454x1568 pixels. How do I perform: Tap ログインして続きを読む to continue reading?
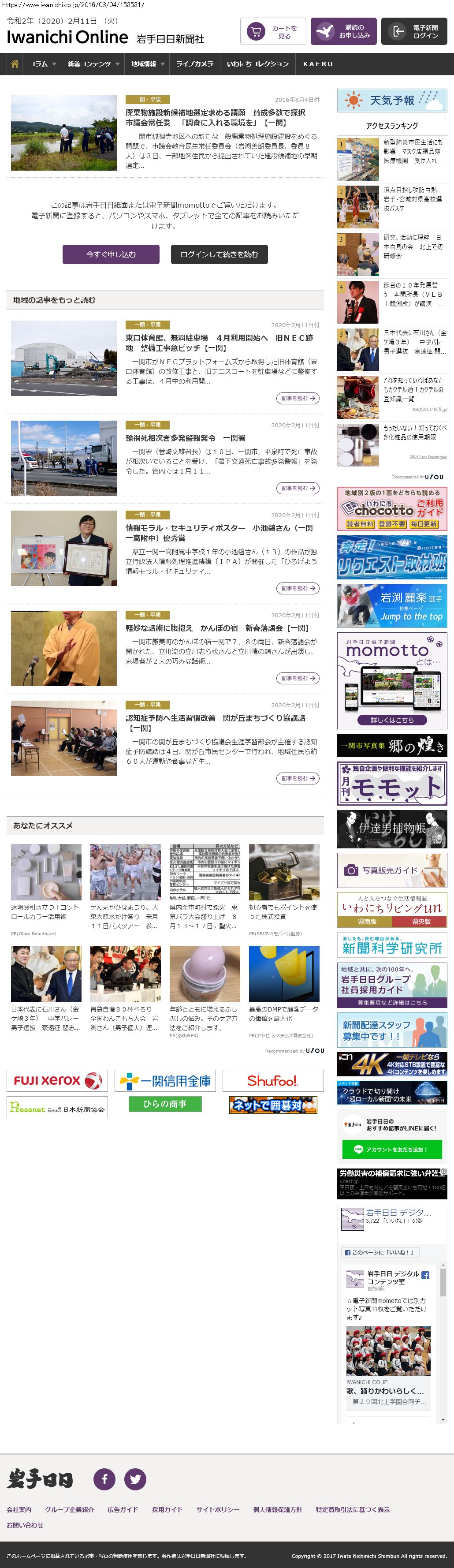[219, 254]
